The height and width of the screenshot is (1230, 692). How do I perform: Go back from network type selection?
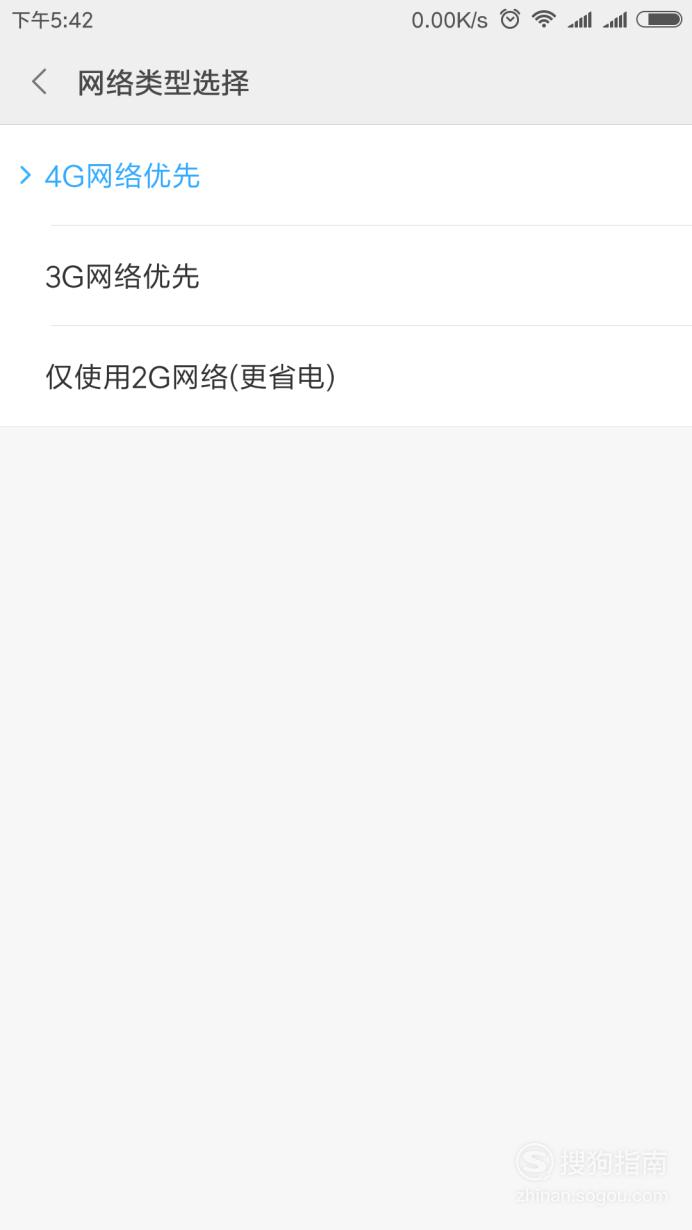tap(39, 82)
